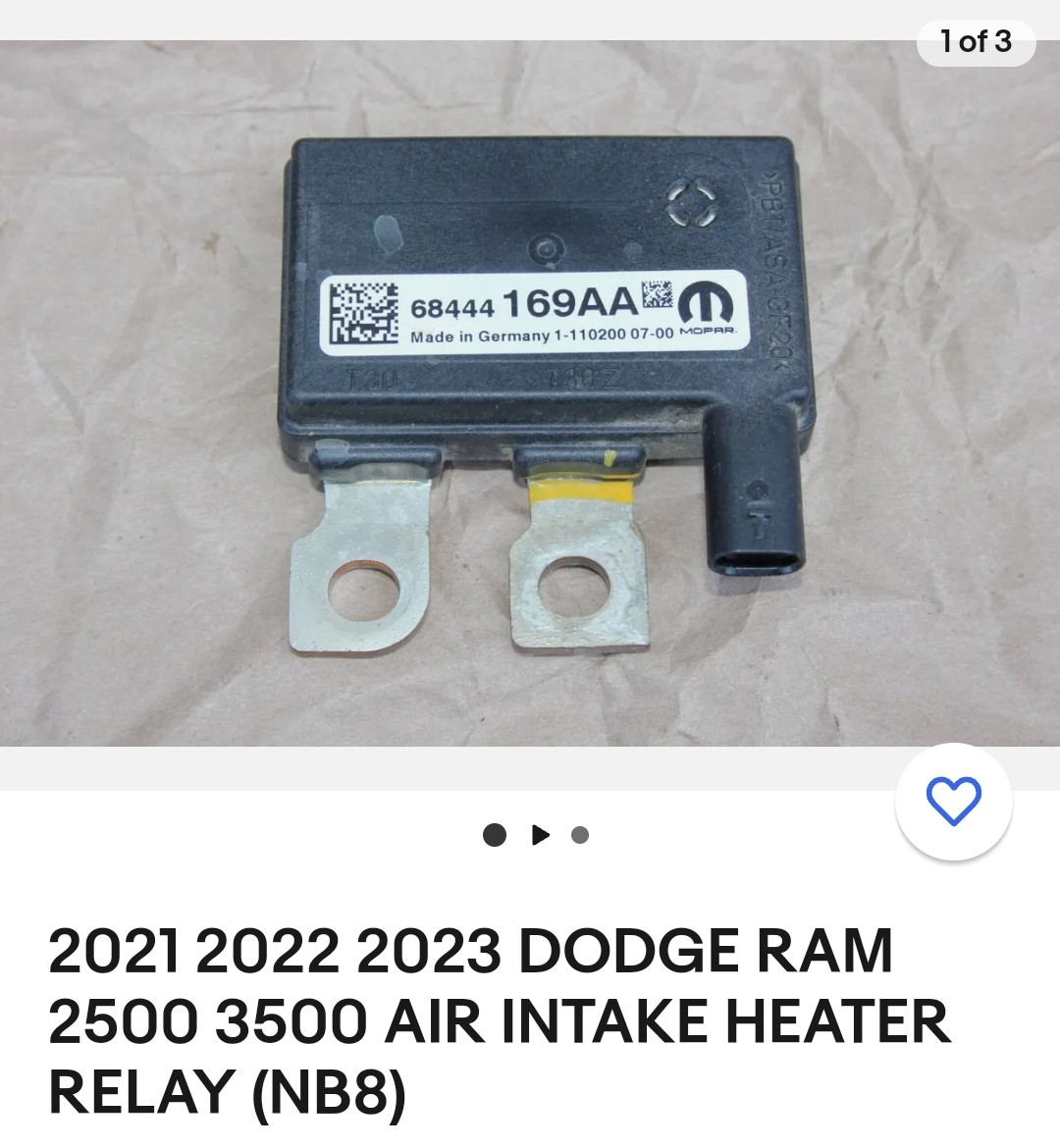Add this relay to your watchlist
The height and width of the screenshot is (1148, 1060).
coord(953,801)
